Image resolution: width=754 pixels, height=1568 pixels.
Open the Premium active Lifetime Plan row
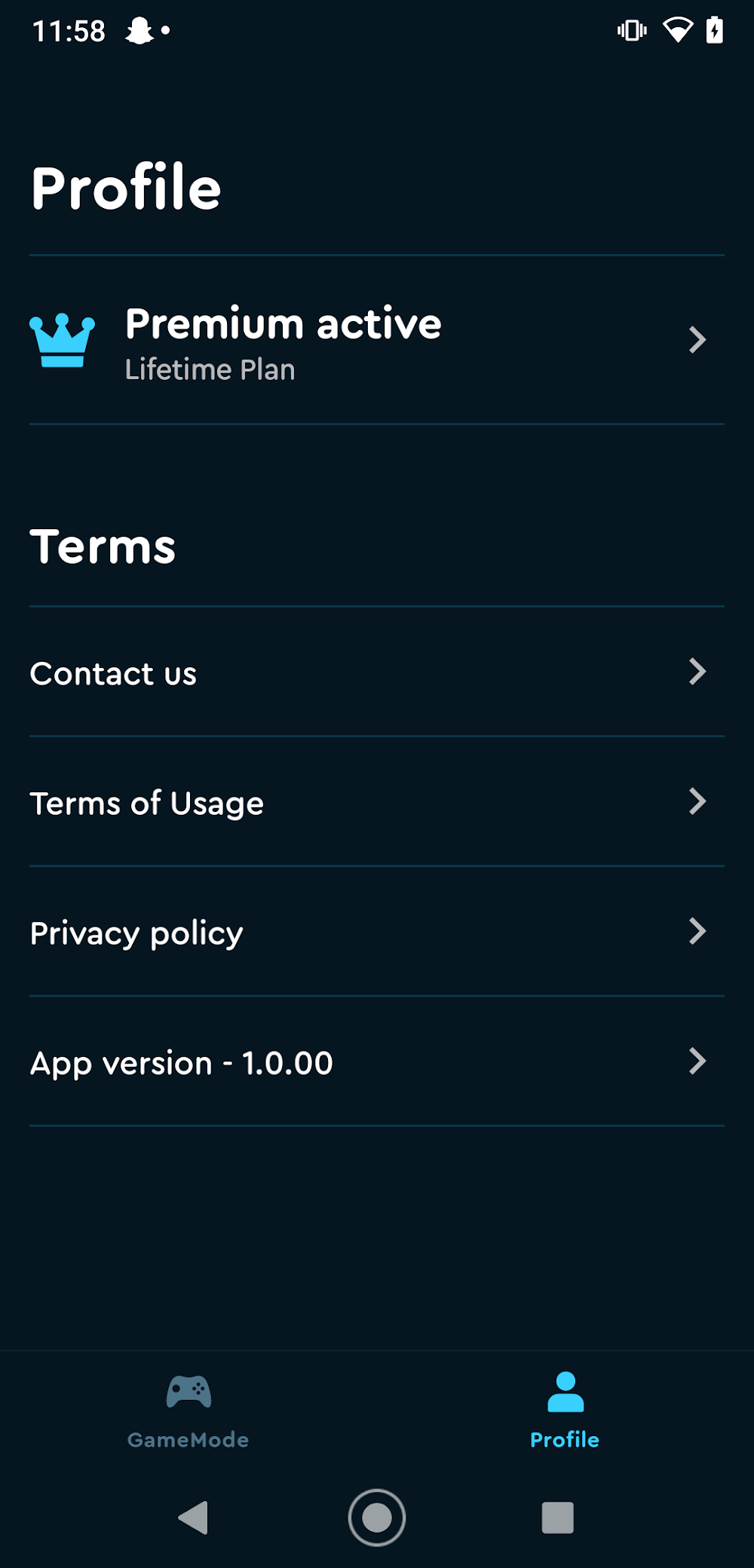click(377, 341)
